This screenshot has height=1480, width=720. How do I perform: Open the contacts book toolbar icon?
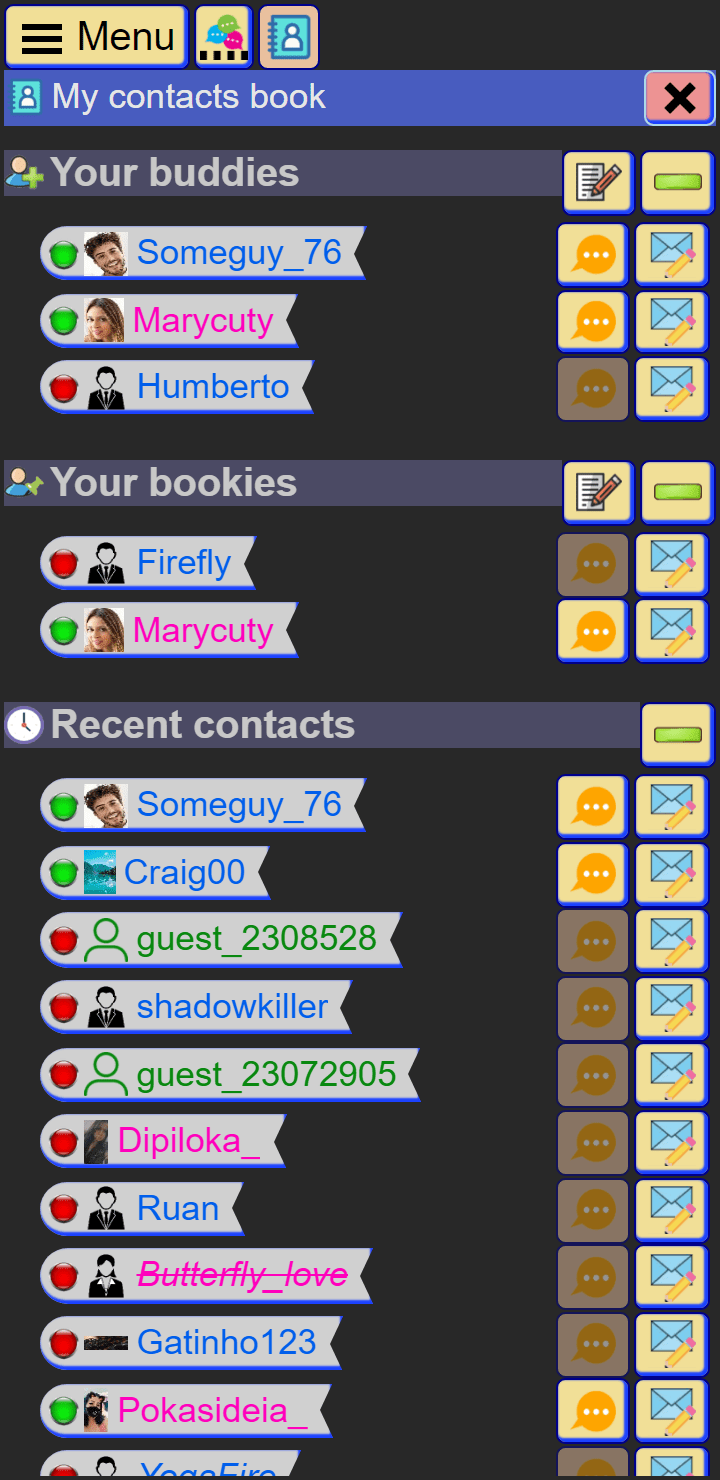[288, 36]
